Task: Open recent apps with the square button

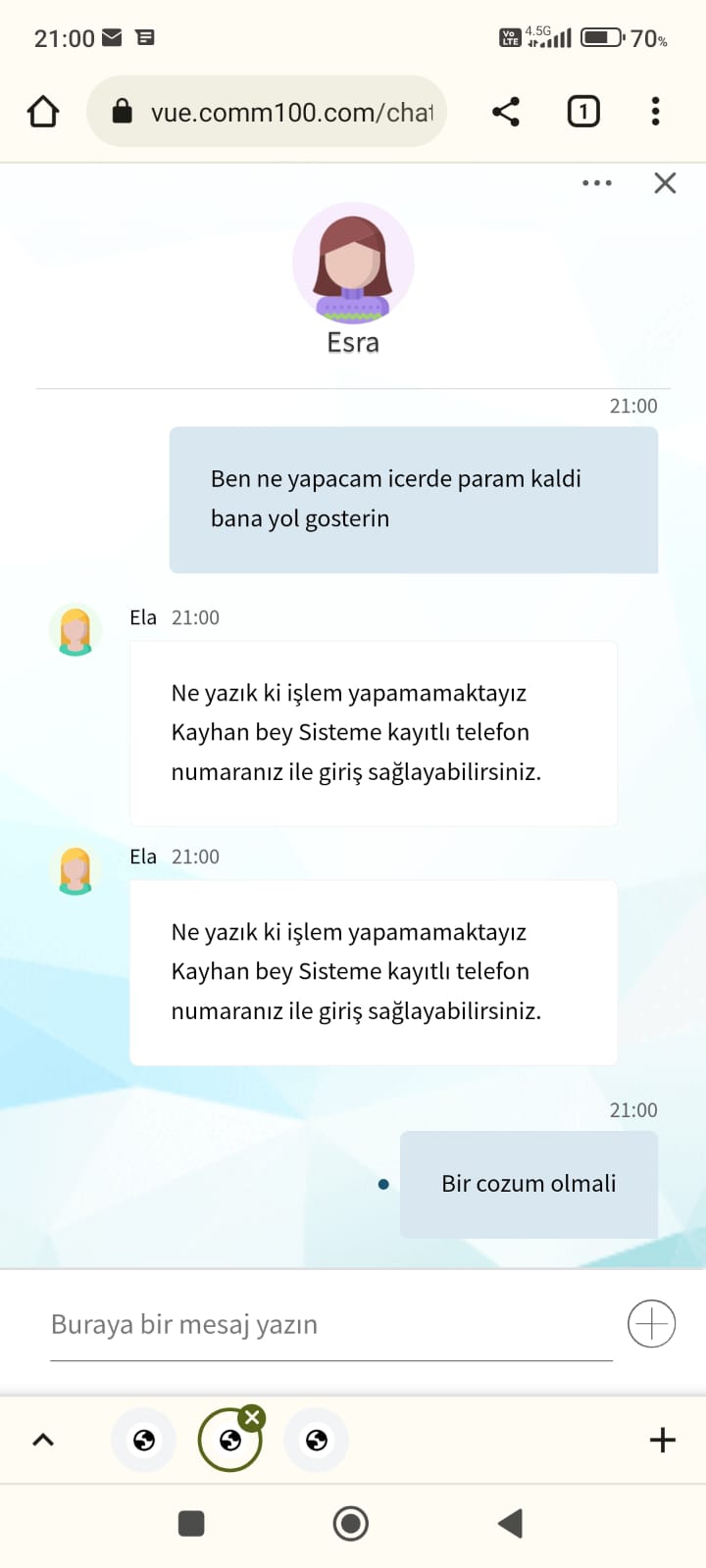Action: 191,1524
